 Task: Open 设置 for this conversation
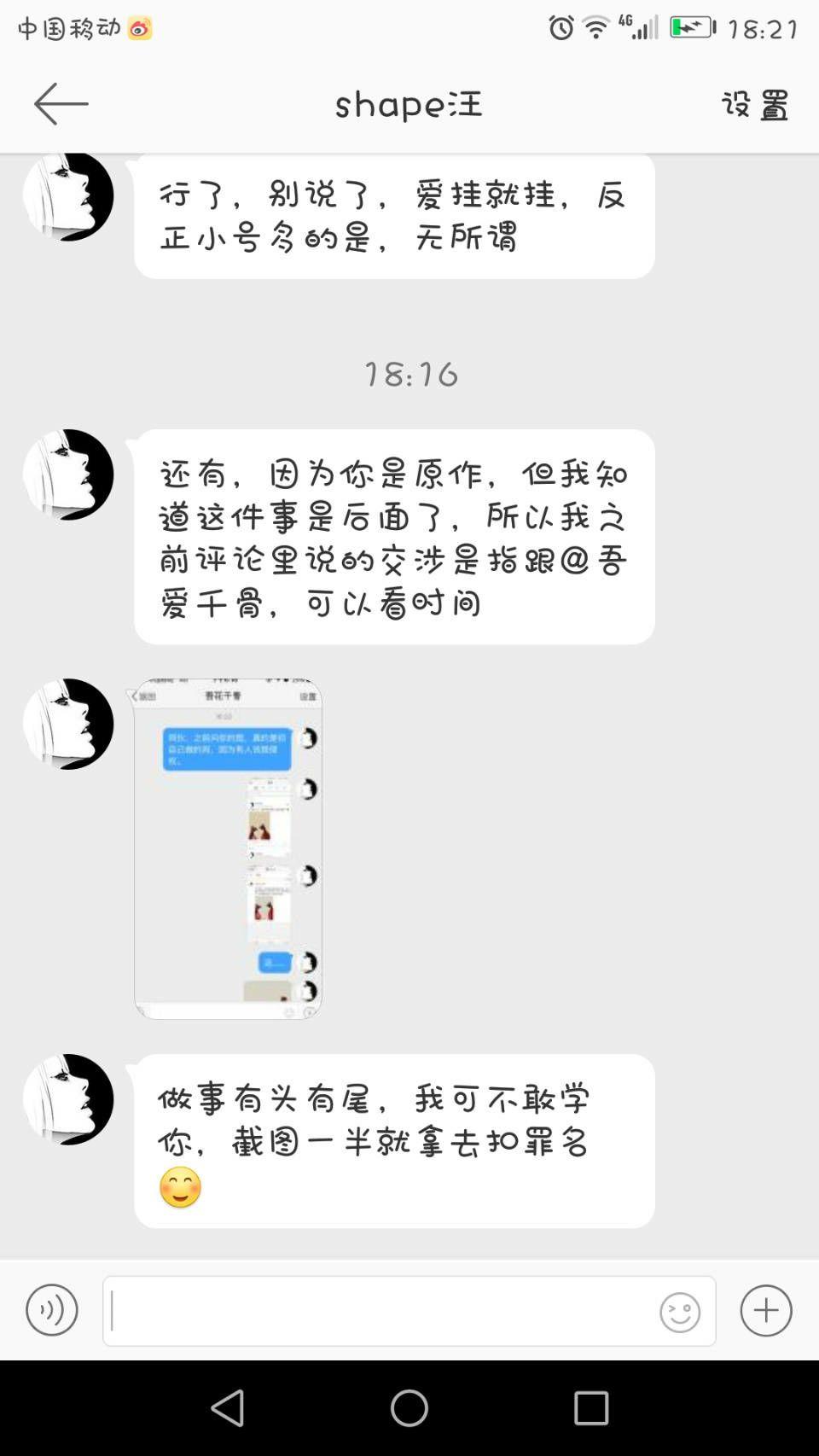[x=753, y=104]
